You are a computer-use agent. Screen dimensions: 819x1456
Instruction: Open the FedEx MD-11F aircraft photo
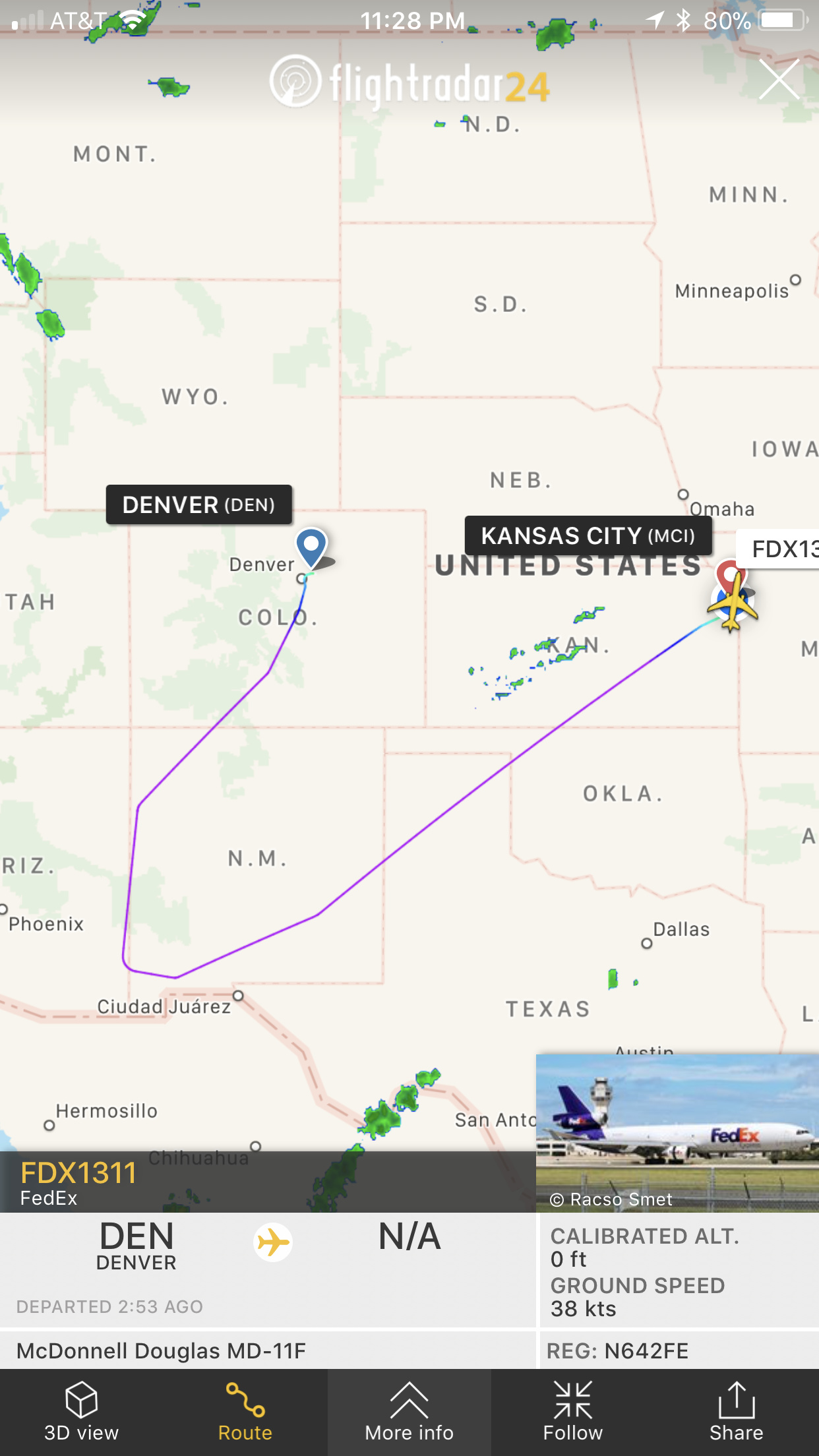pos(677,1132)
